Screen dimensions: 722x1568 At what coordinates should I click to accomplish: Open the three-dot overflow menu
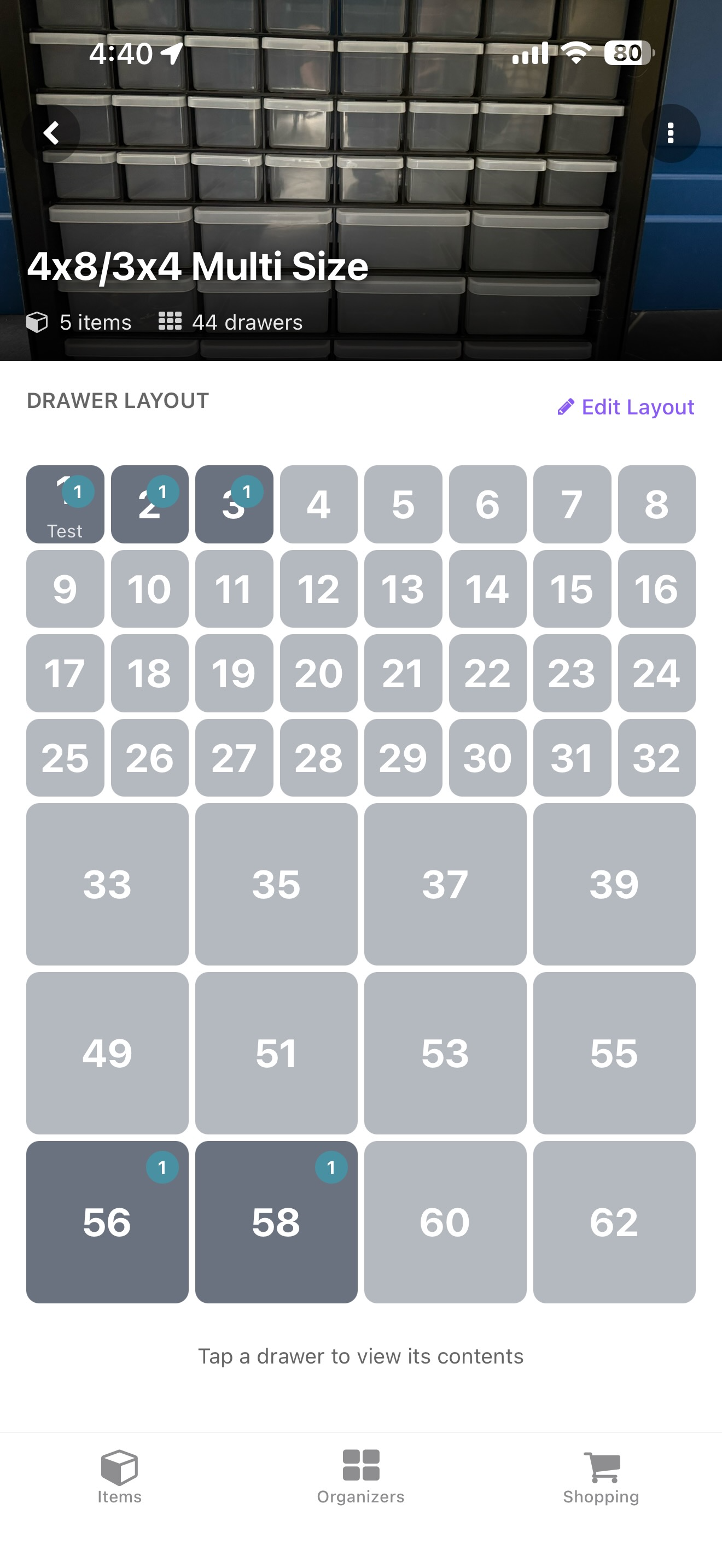[x=670, y=133]
